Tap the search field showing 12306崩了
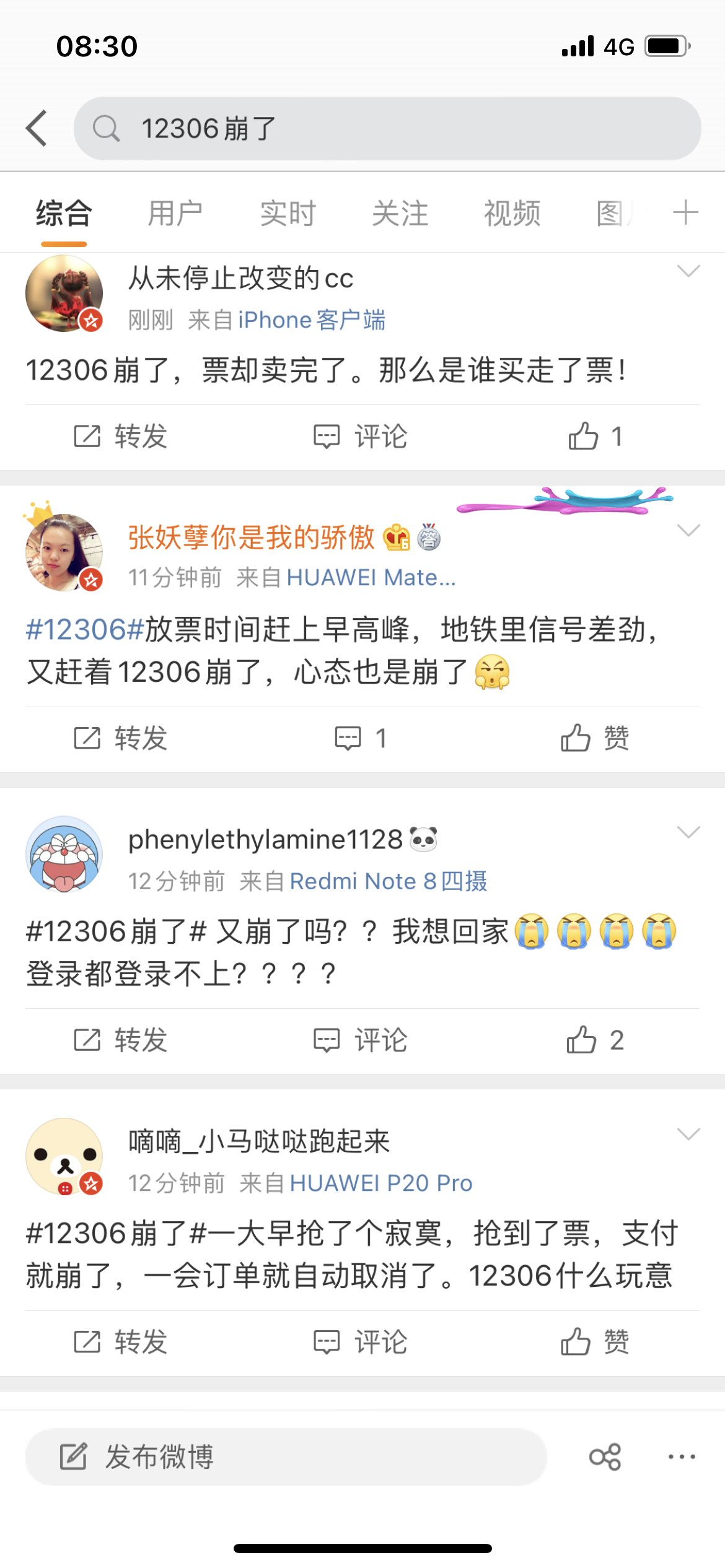This screenshot has height=1568, width=725. coord(387,128)
